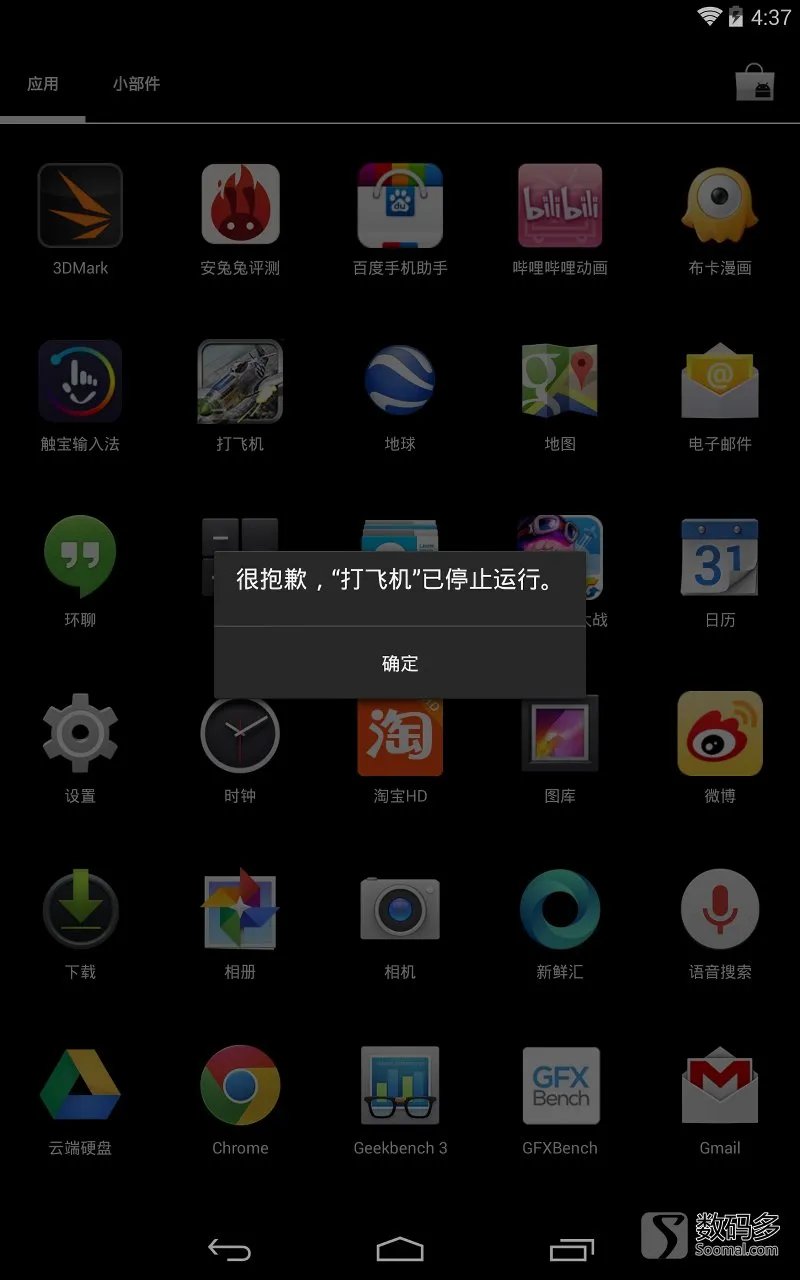Screen dimensions: 800x1280
Task: Return to the home screen
Action: 400,1249
